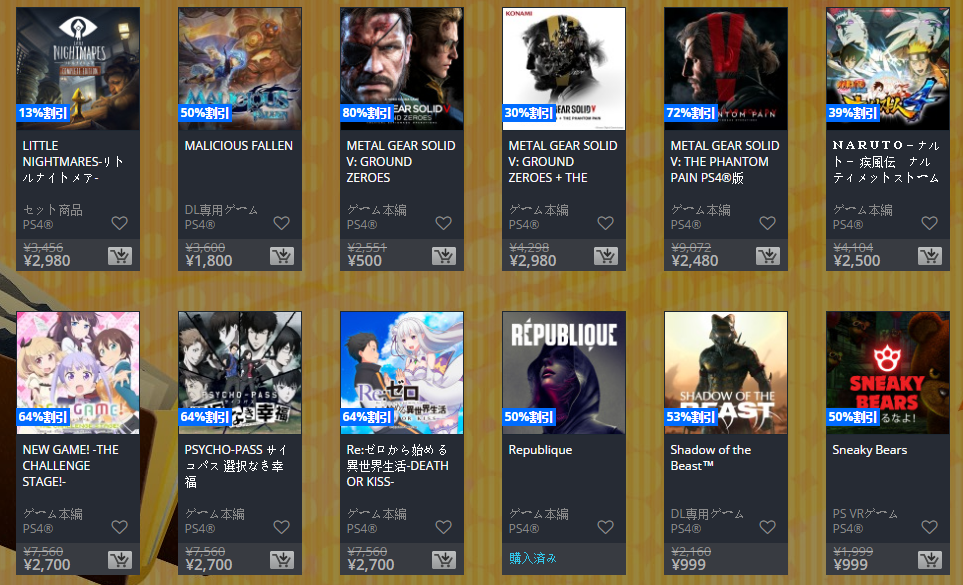Open the Shadow of the Beast tile
Screen dimensions: 963x585
click(725, 373)
